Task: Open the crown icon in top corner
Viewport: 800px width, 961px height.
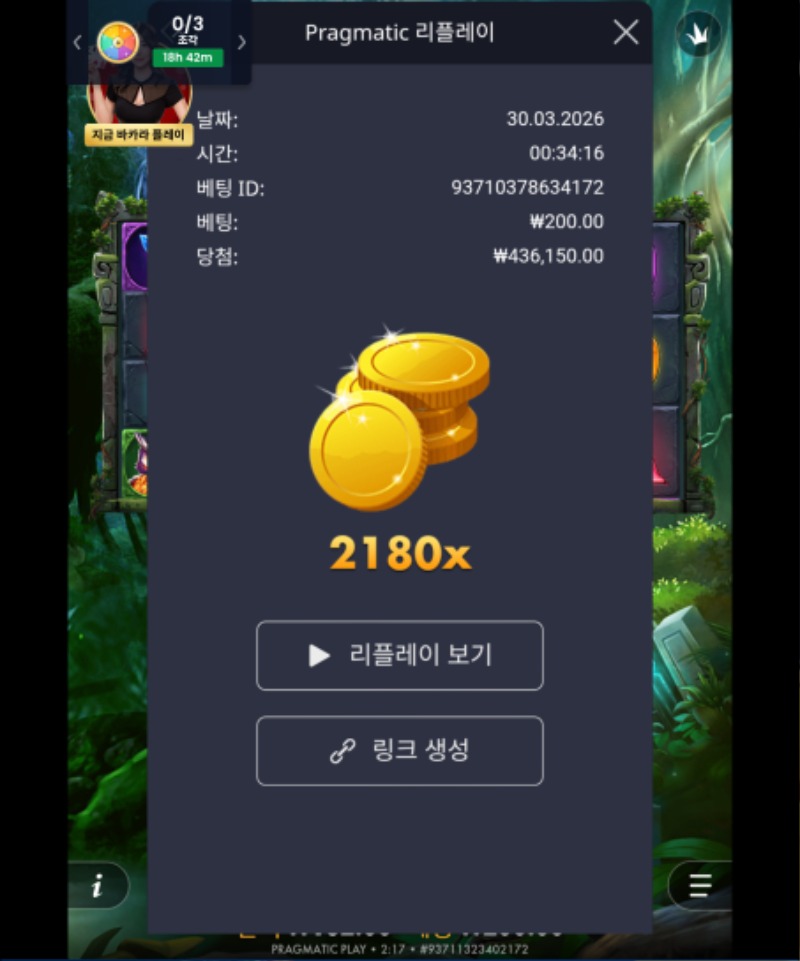Action: (699, 34)
